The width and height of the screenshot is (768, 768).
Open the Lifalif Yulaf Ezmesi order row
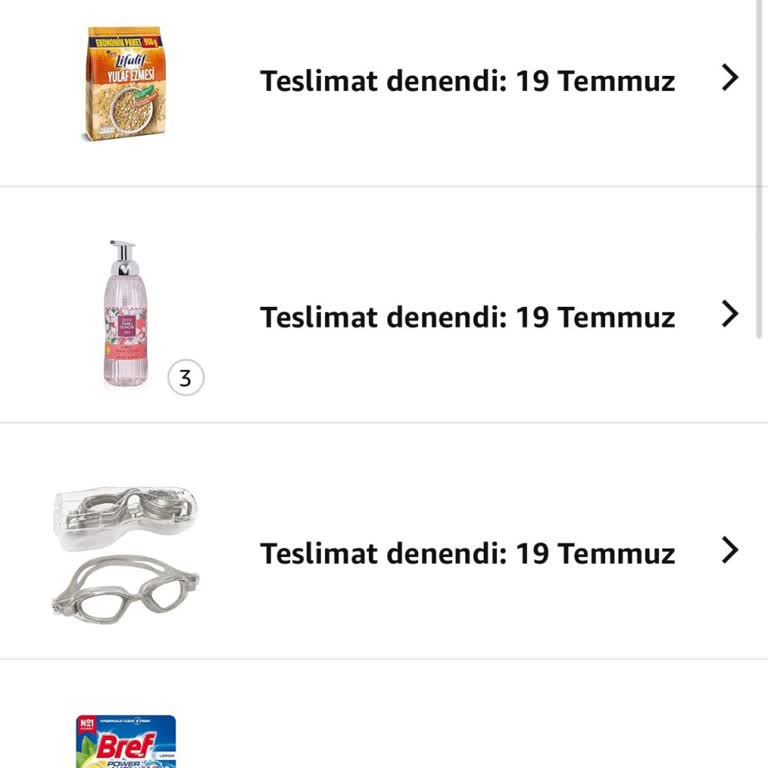point(467,80)
